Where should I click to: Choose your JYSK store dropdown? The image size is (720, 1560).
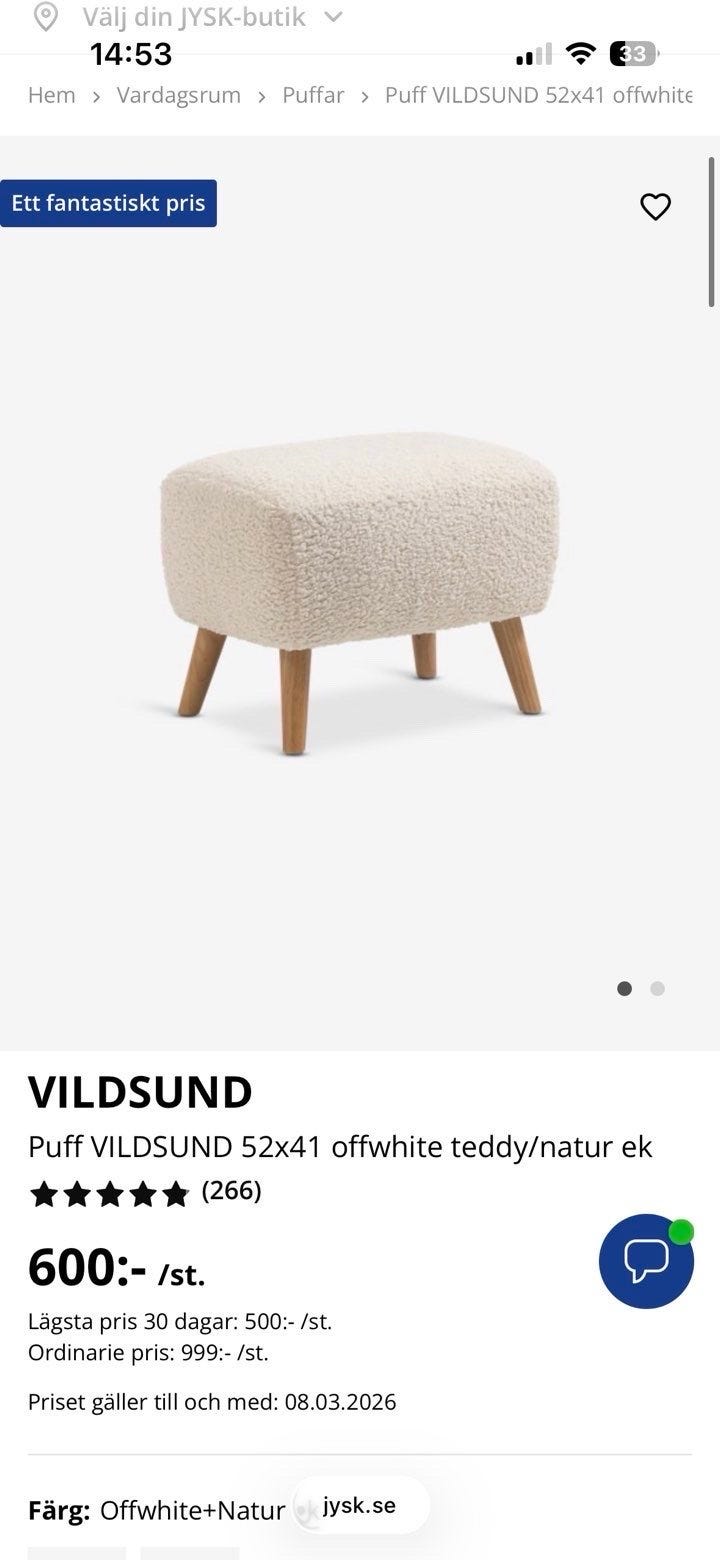tap(190, 17)
